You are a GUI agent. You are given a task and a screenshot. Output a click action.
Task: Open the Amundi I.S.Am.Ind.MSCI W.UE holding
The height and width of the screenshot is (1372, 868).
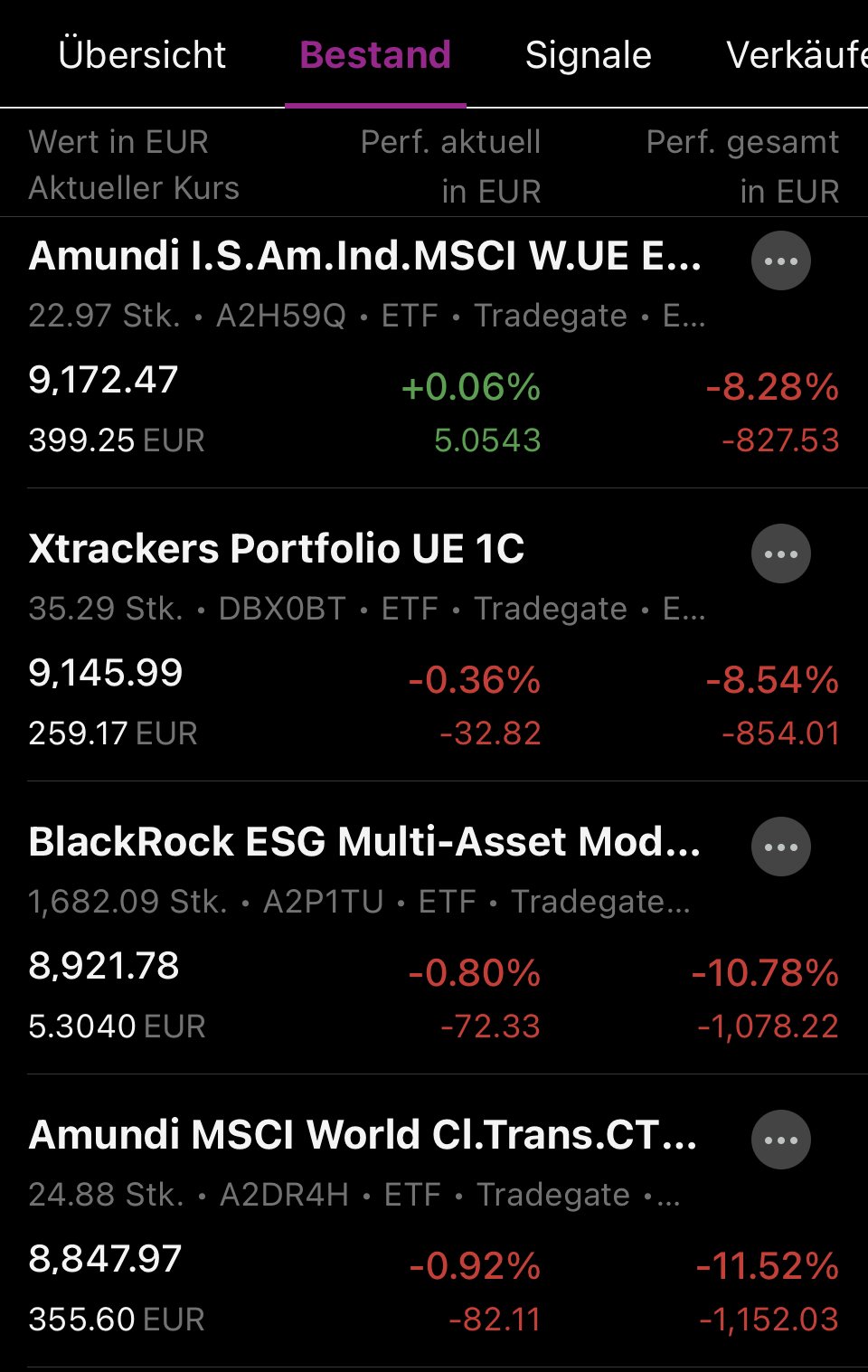click(x=364, y=257)
